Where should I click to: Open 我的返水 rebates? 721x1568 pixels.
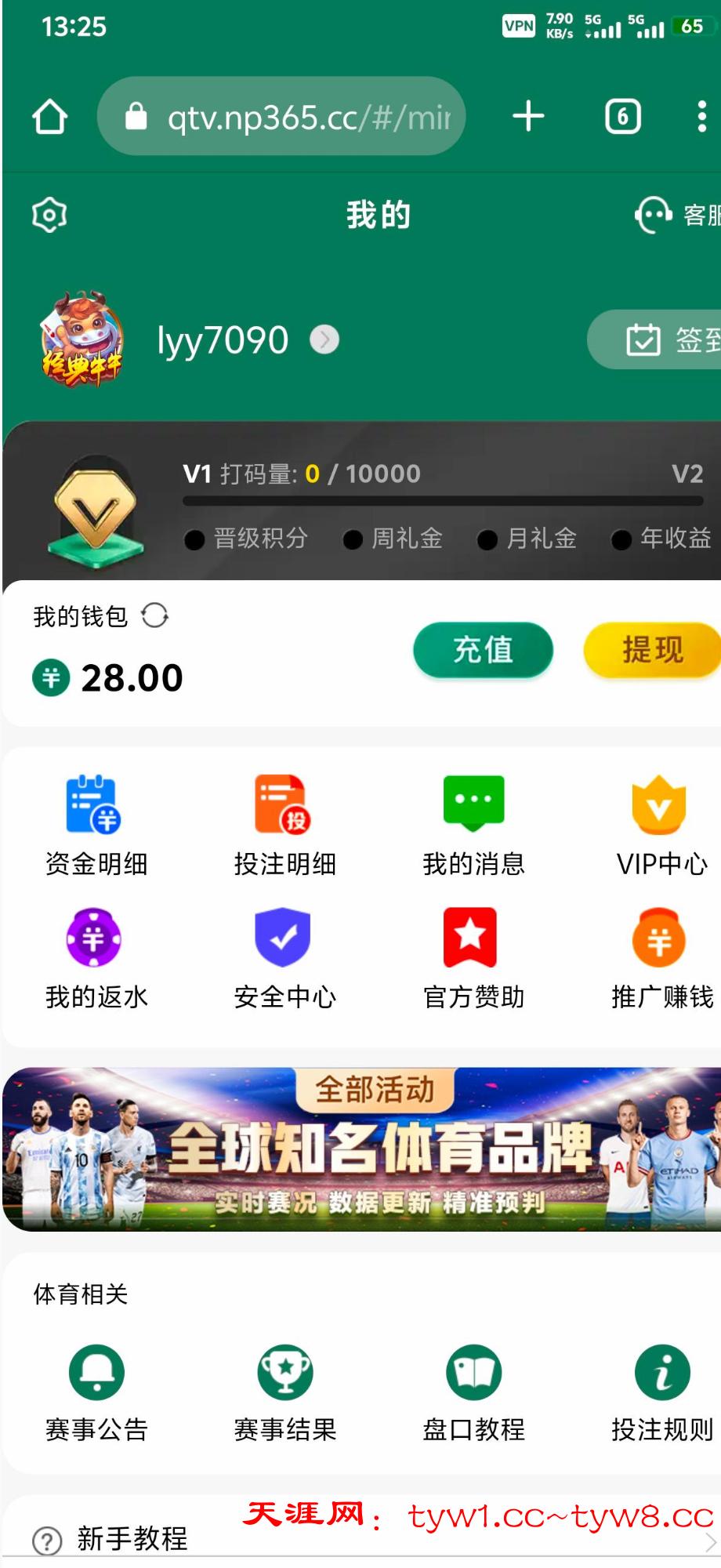[x=96, y=958]
